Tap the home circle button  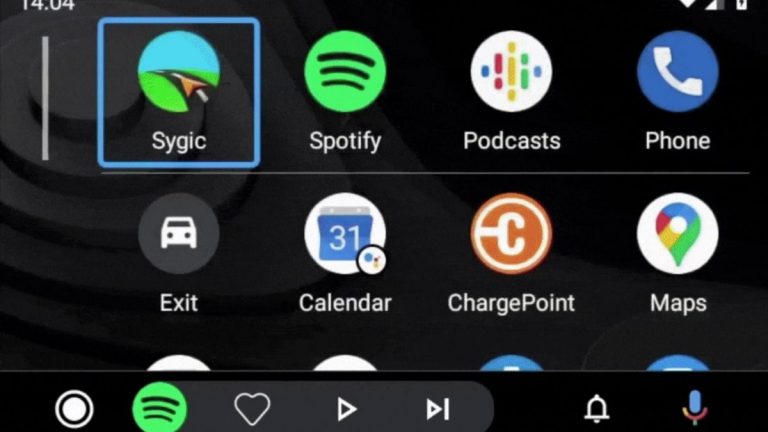click(74, 408)
